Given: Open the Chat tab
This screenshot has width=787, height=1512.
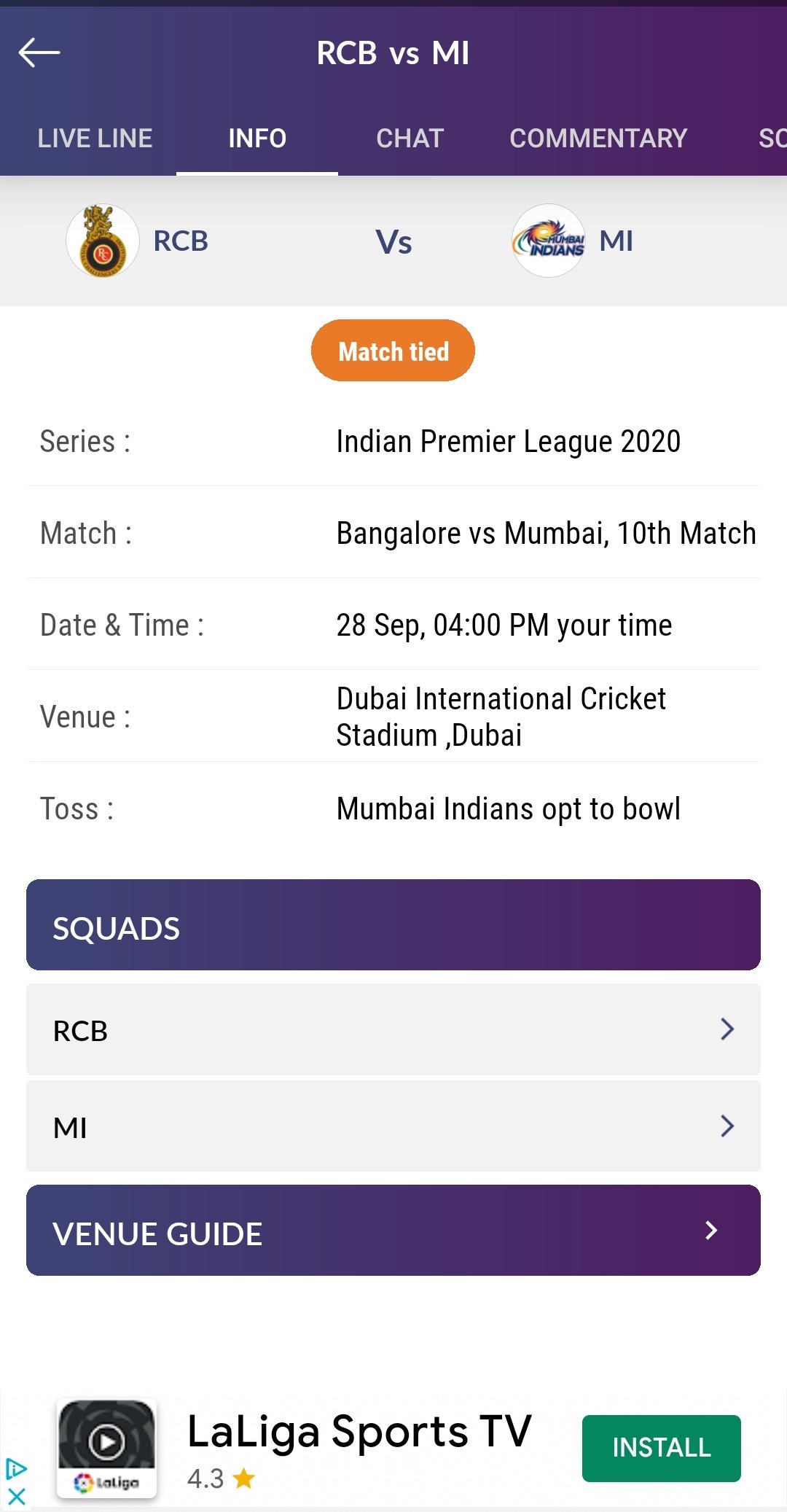Looking at the screenshot, I should point(410,139).
